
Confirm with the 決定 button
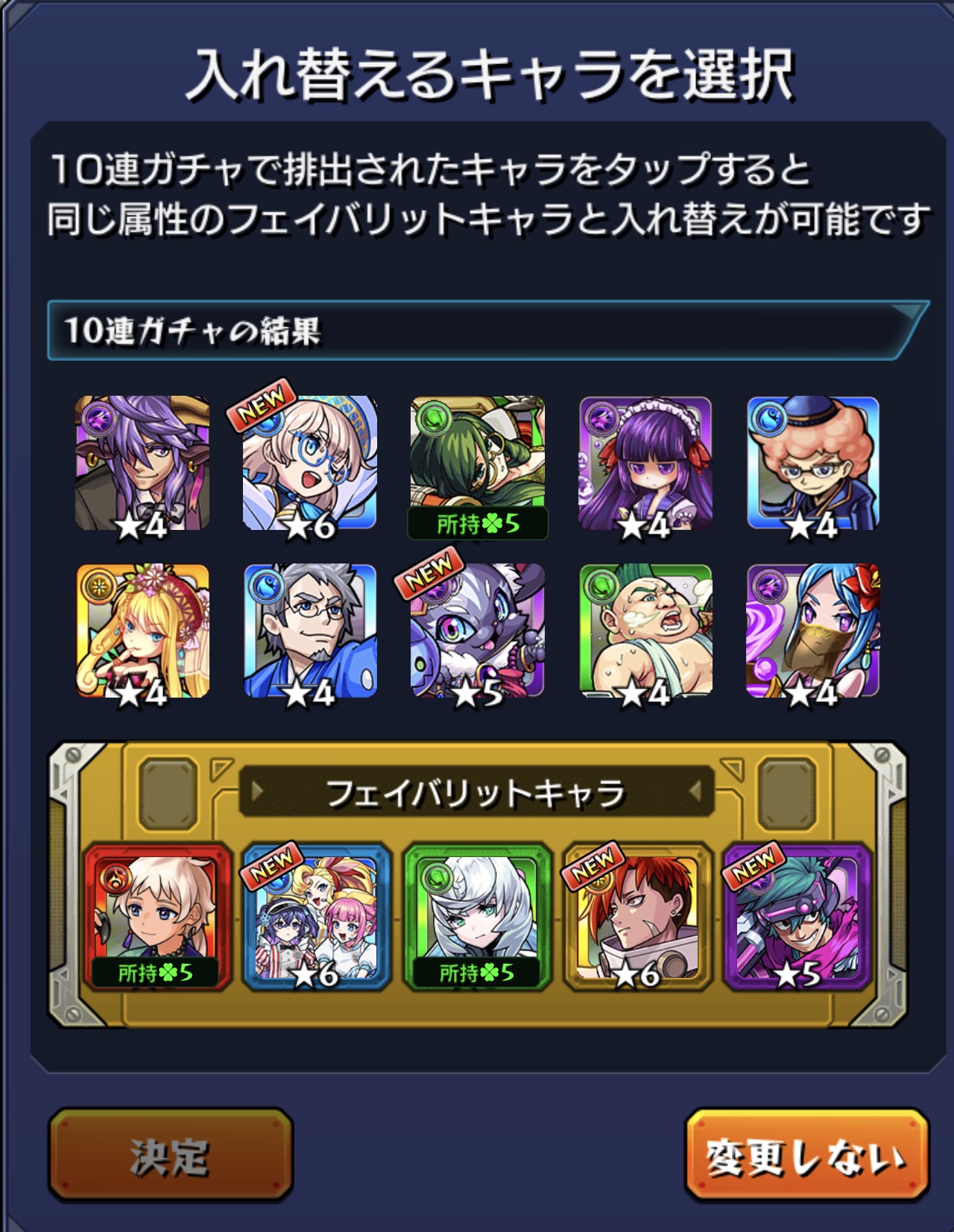[170, 1154]
